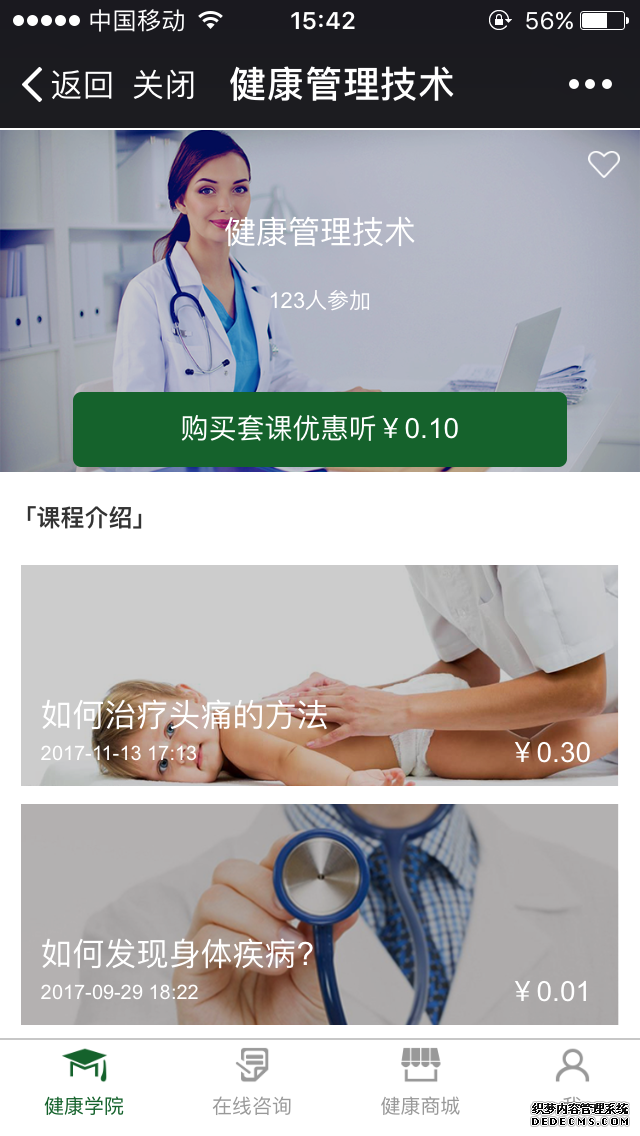Favorite this course with the heart icon
640x1136 pixels.
coord(603,164)
